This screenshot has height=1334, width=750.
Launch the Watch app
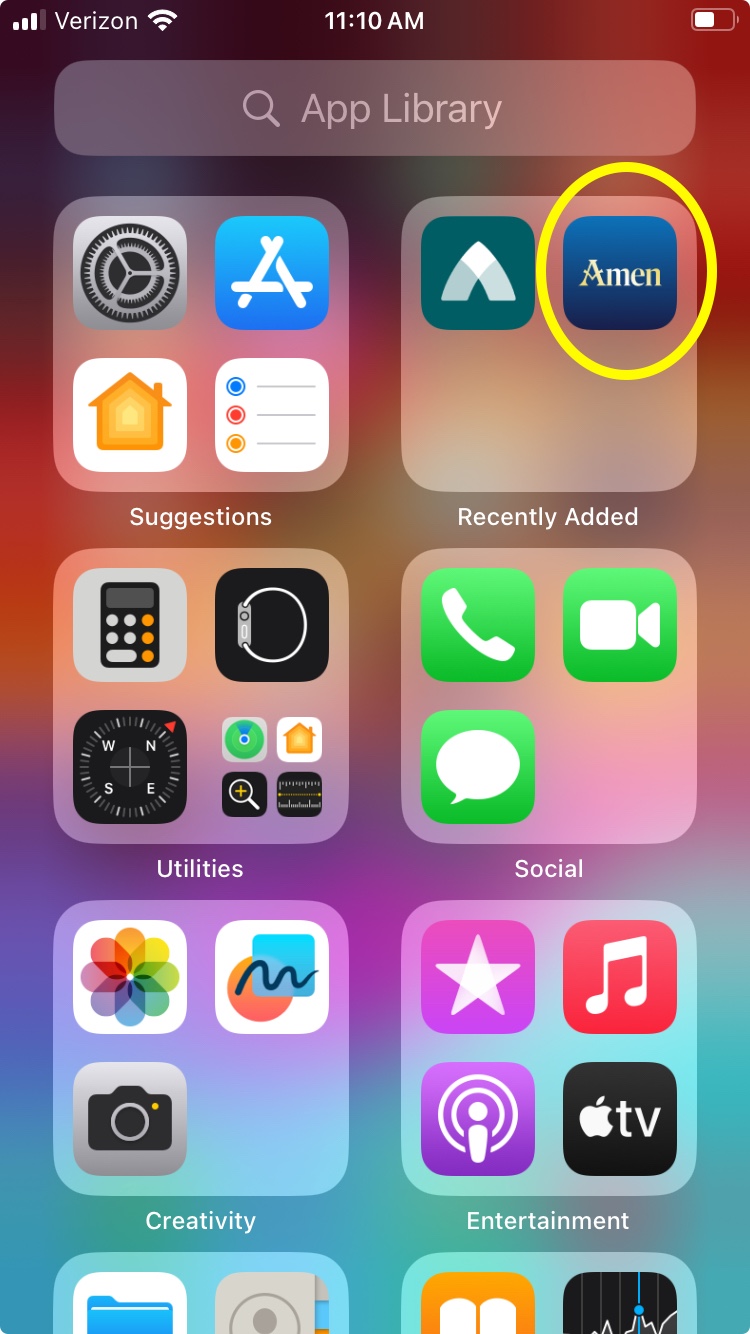(272, 625)
